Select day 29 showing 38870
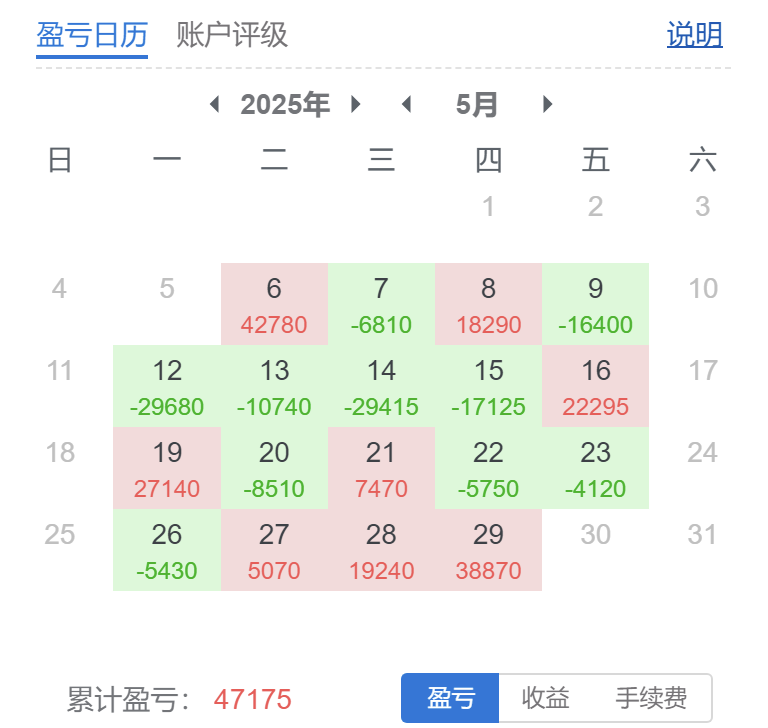The width and height of the screenshot is (768, 728). (x=488, y=550)
